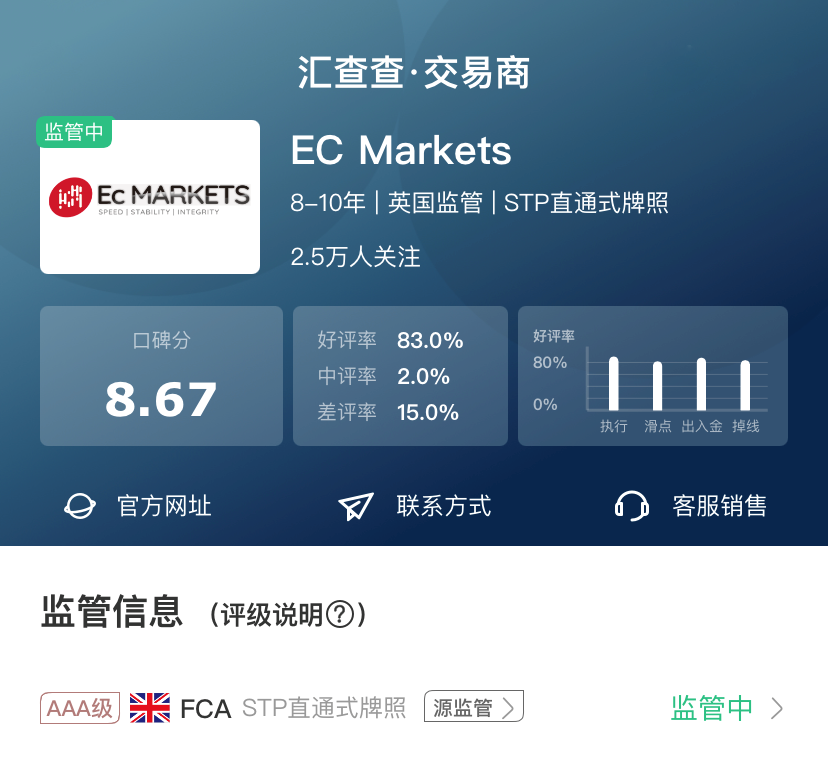Contact 客服销售 customer service
The height and width of the screenshot is (784, 828).
coord(690,505)
